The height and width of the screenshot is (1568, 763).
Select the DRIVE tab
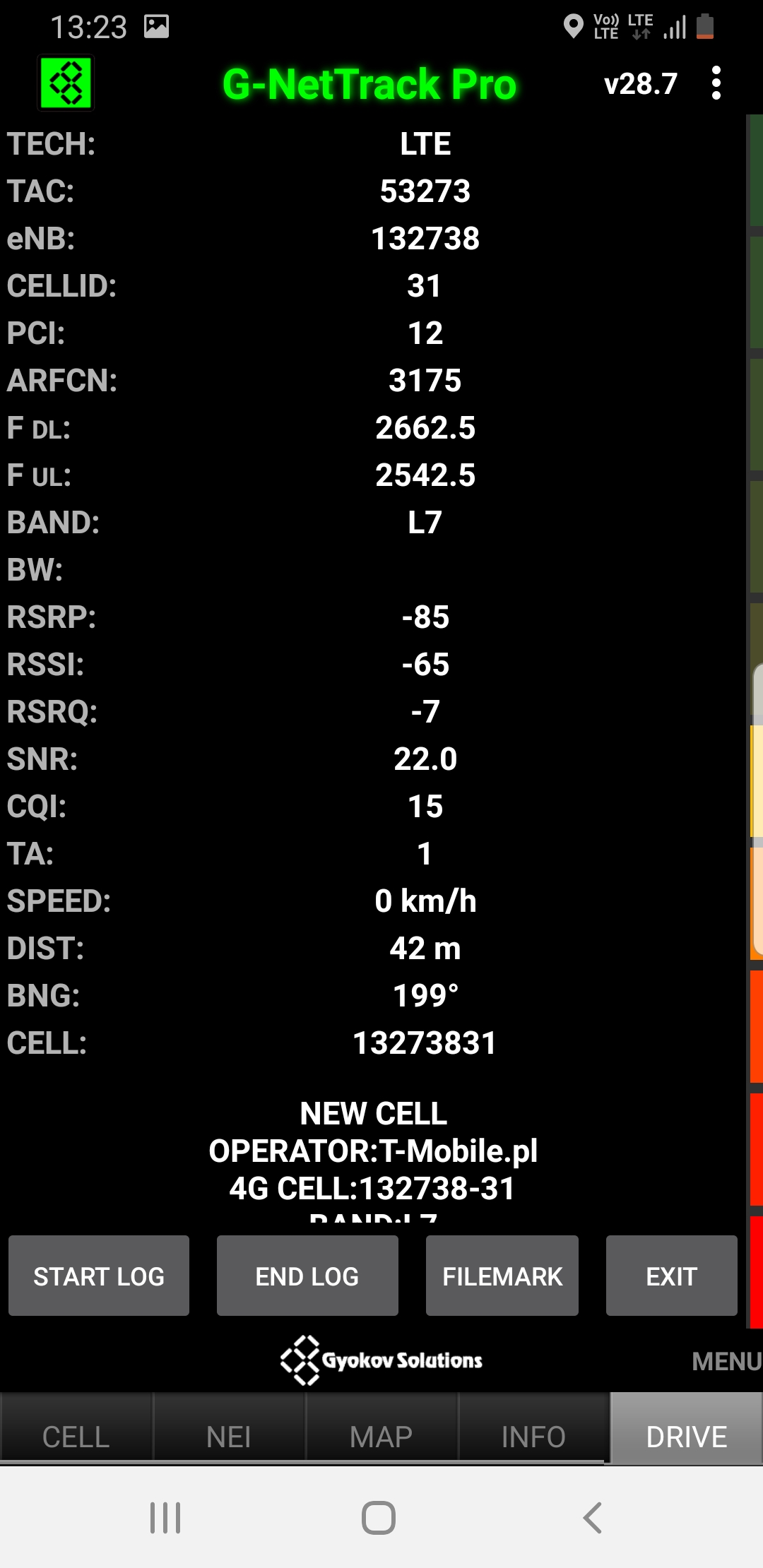[x=686, y=1437]
